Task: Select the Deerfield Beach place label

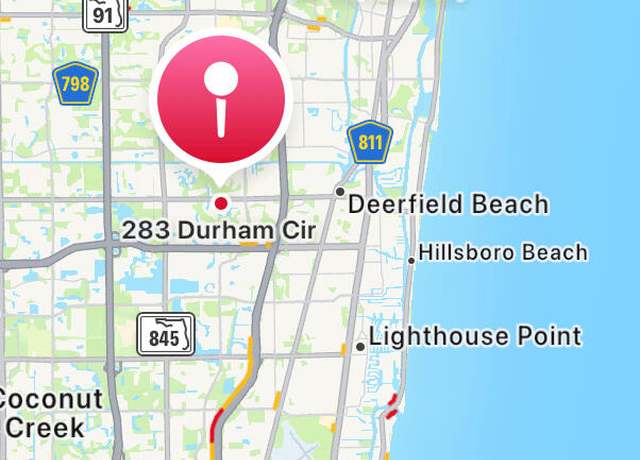Action: 448,205
